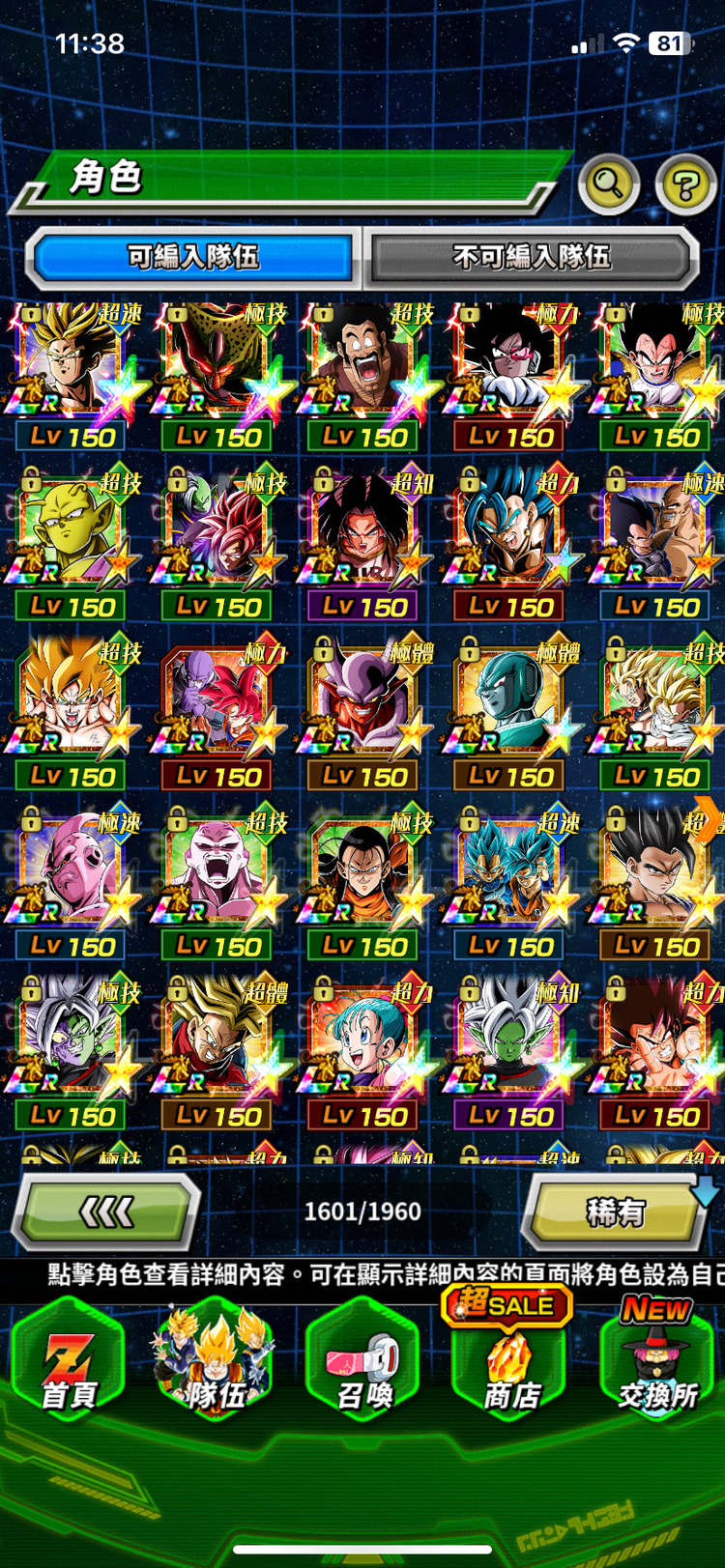Open the 稀有 sort button
This screenshot has width=725, height=1568.
point(615,1212)
